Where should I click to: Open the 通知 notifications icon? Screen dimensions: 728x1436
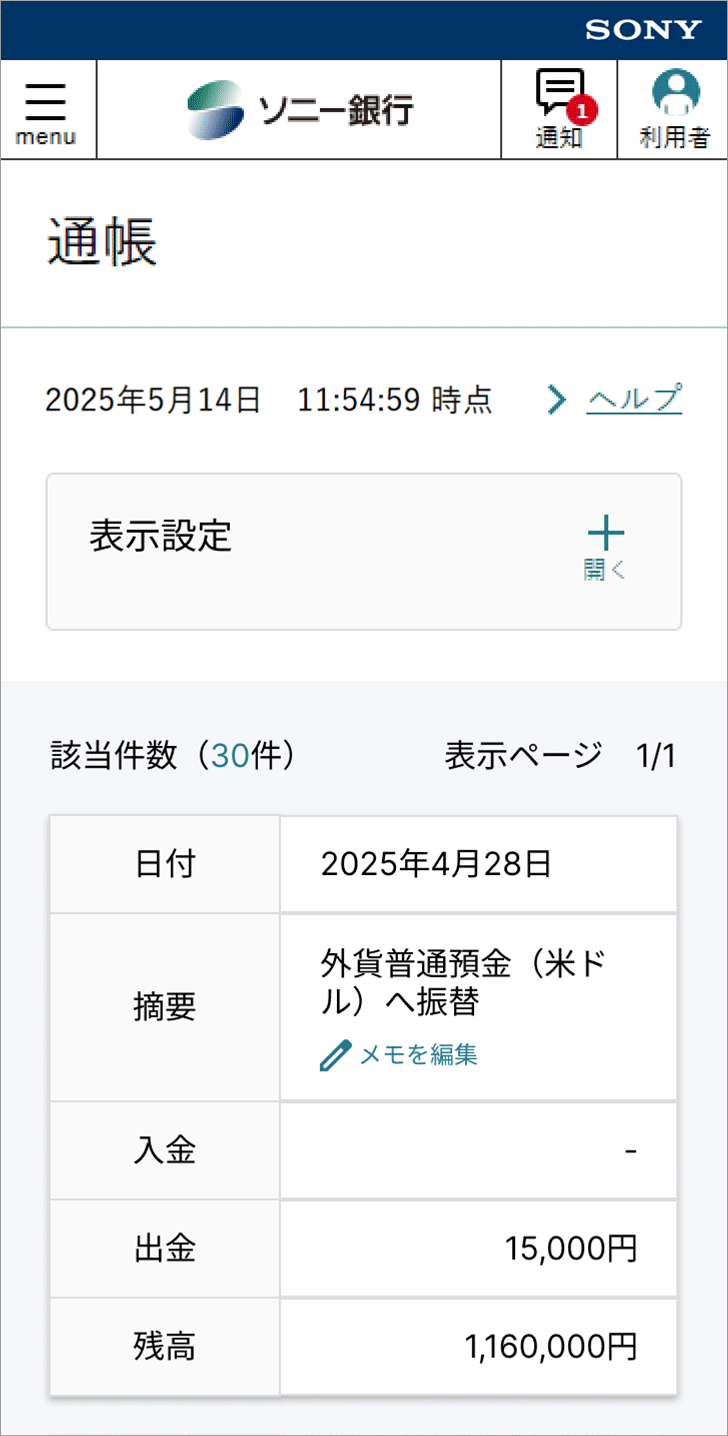[x=559, y=110]
